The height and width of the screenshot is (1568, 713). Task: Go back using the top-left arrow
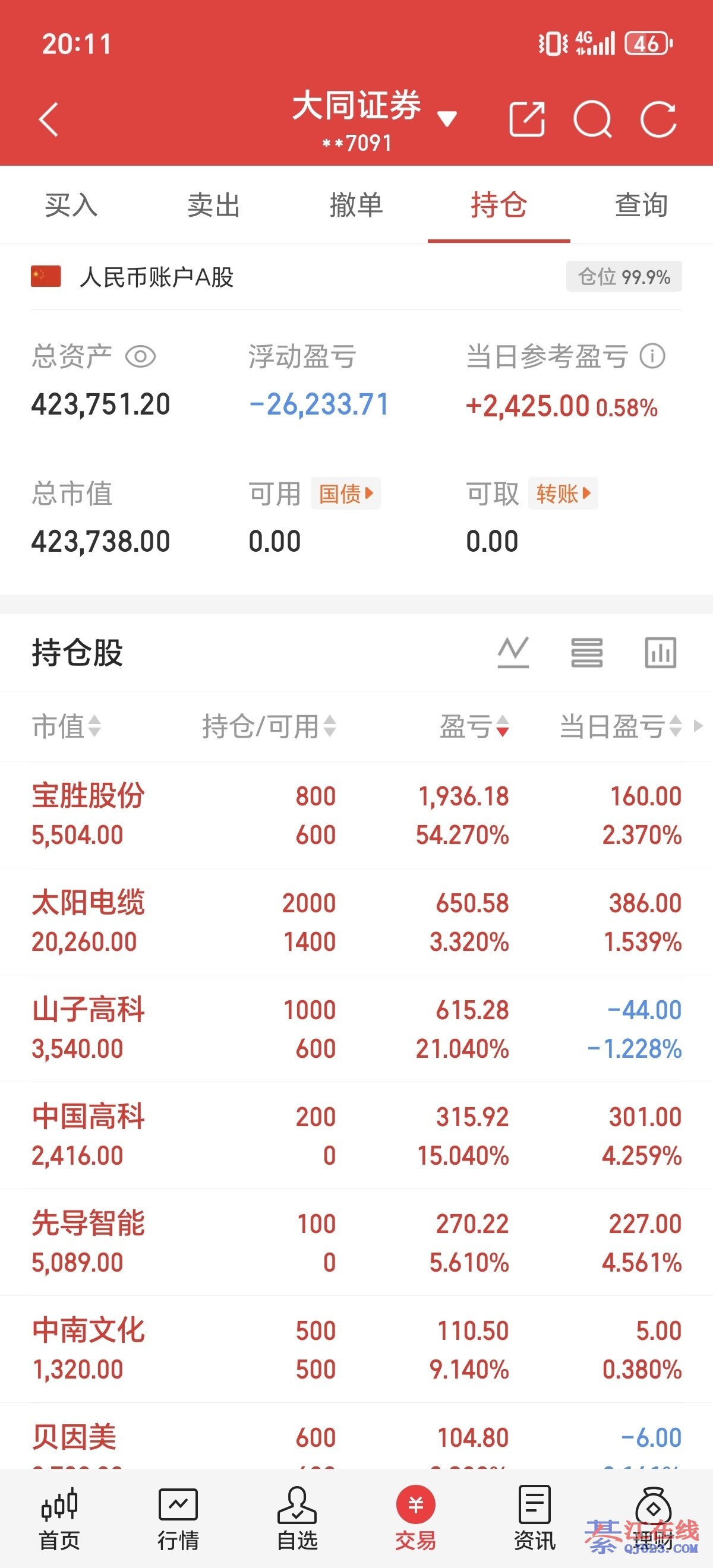(x=49, y=119)
